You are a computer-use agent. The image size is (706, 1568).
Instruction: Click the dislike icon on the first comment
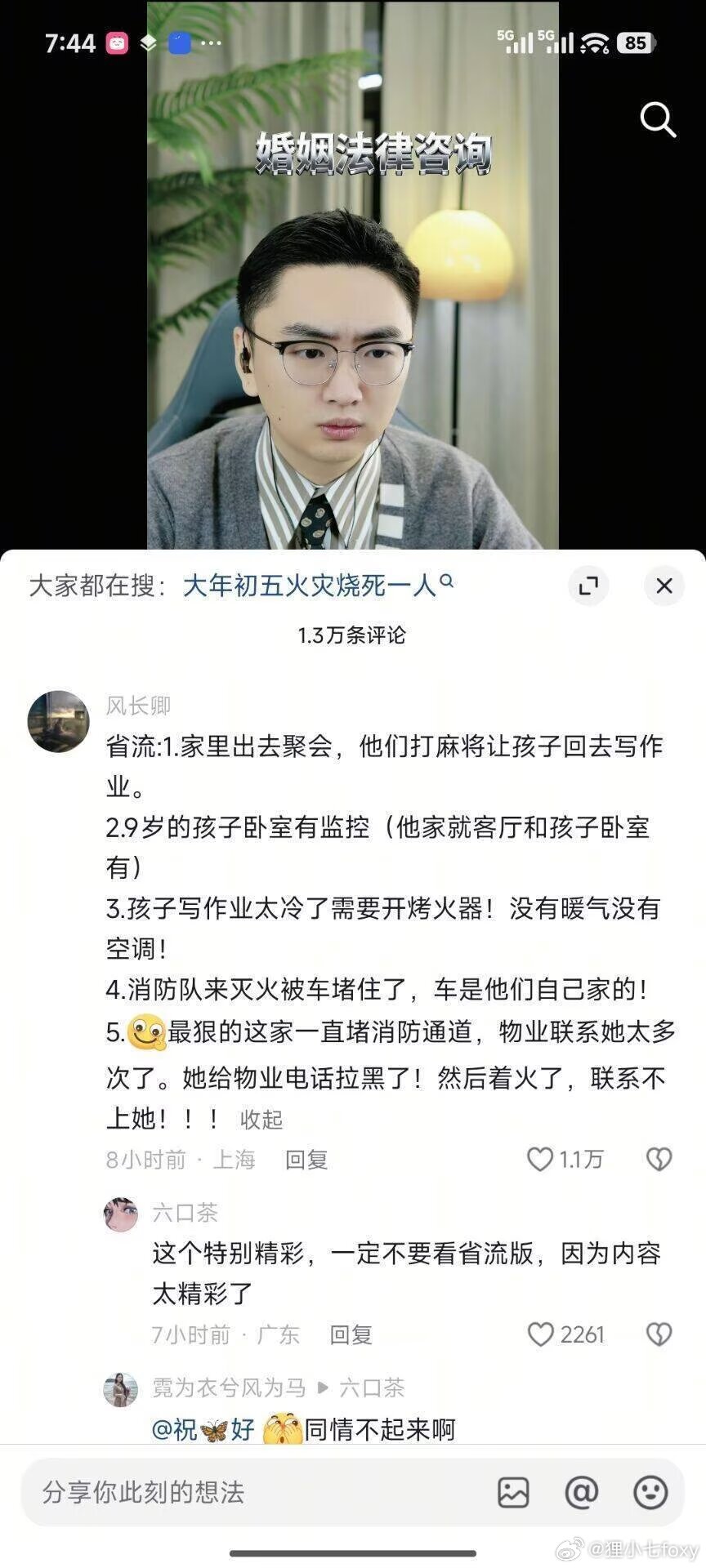pos(659,1160)
